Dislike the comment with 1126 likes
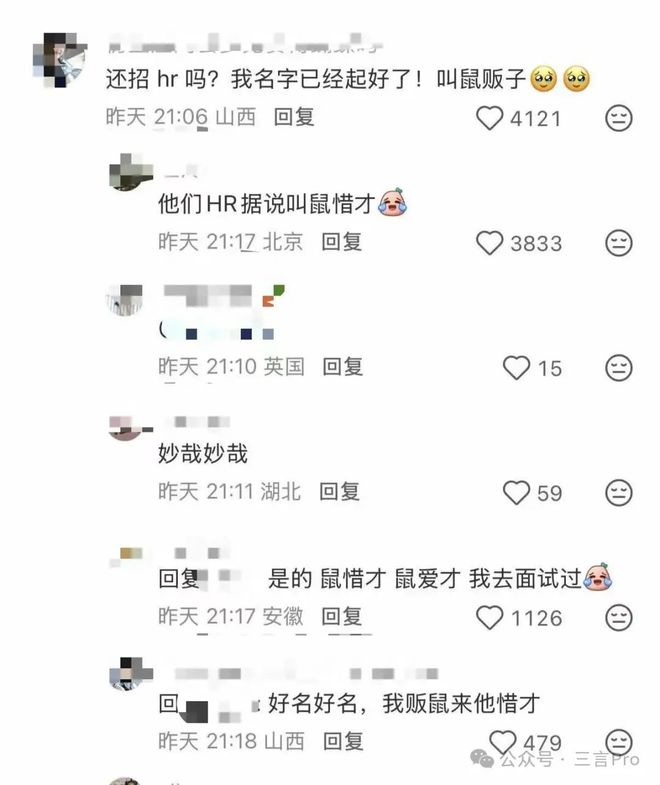The height and width of the screenshot is (785, 660). [x=619, y=618]
